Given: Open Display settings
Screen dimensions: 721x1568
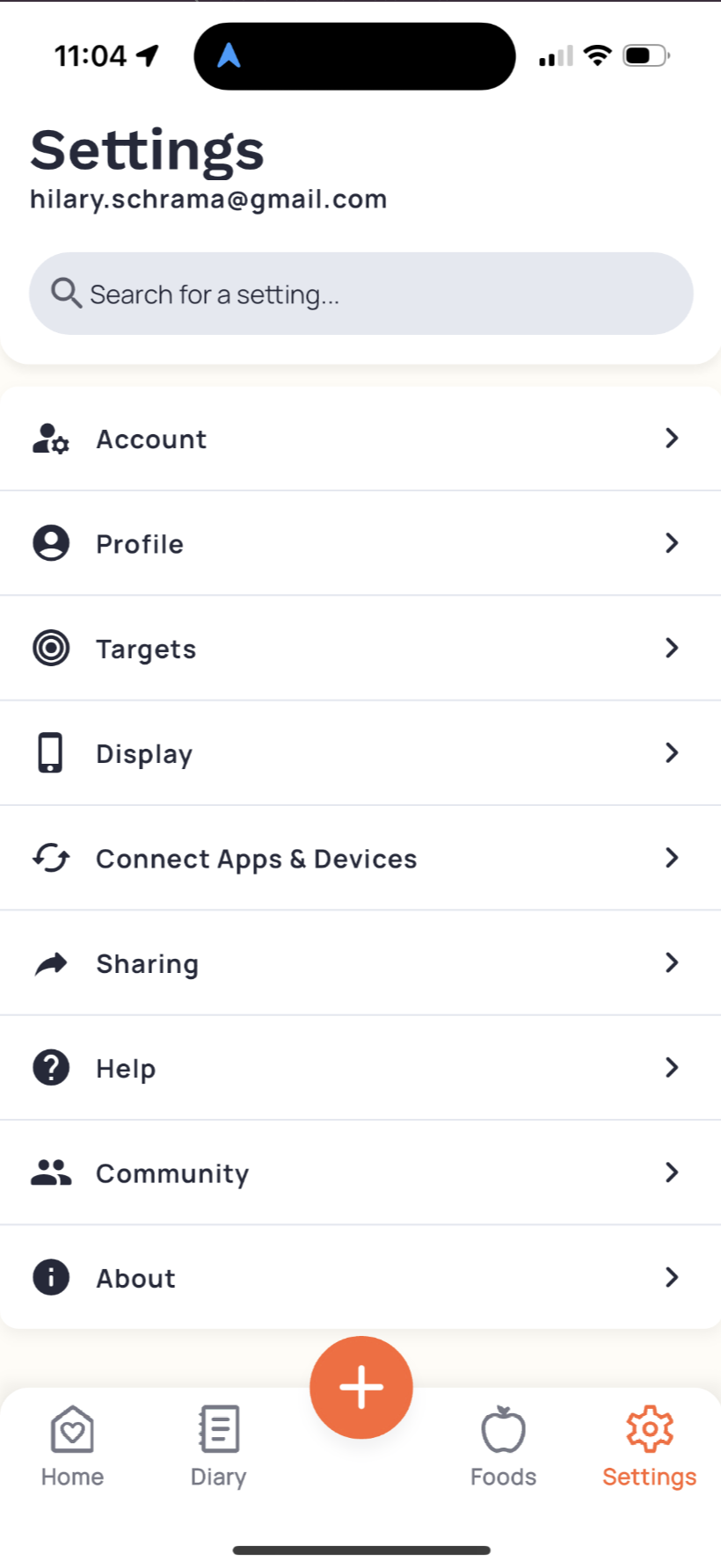Looking at the screenshot, I should click(360, 753).
